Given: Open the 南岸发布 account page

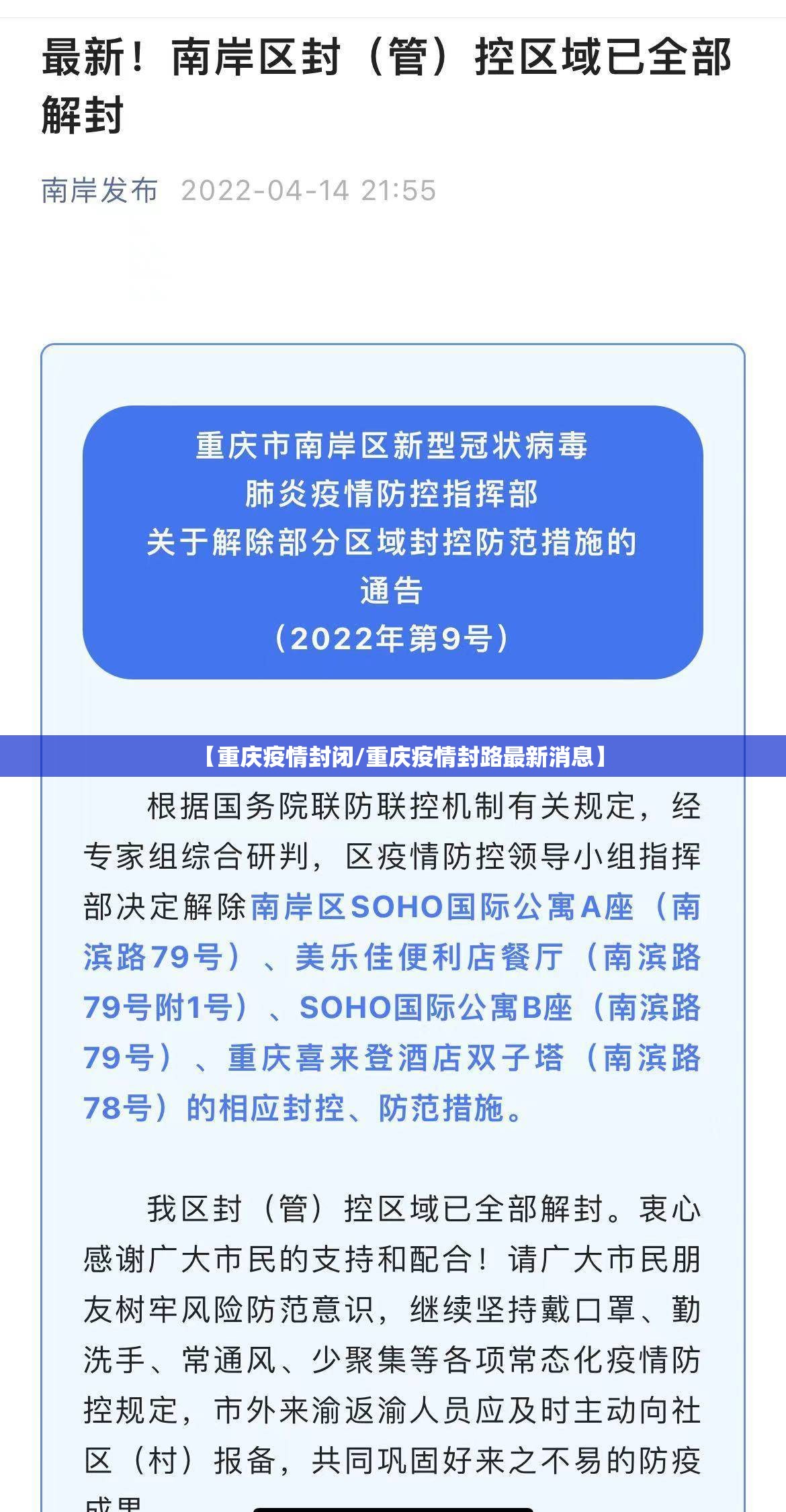Looking at the screenshot, I should 99,191.
